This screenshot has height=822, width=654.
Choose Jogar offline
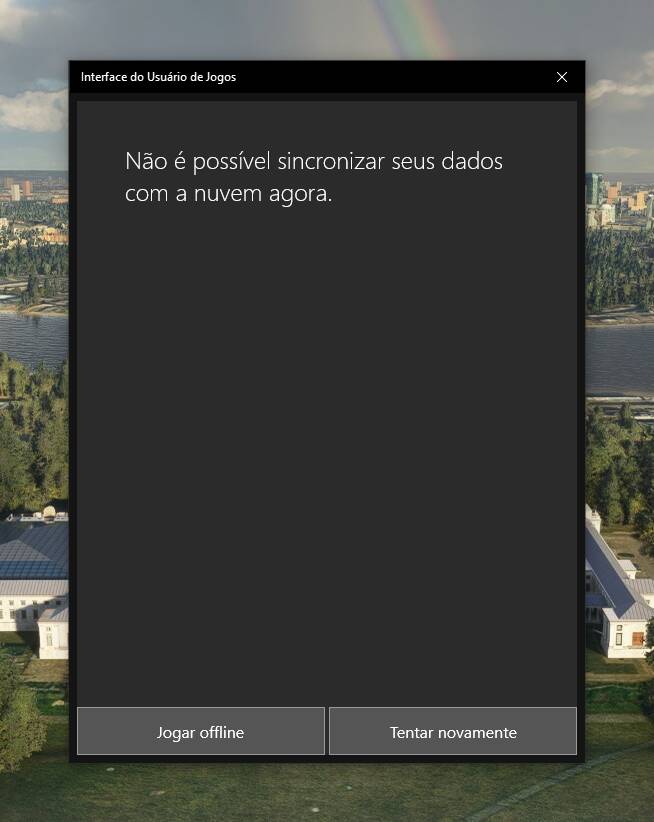[201, 731]
